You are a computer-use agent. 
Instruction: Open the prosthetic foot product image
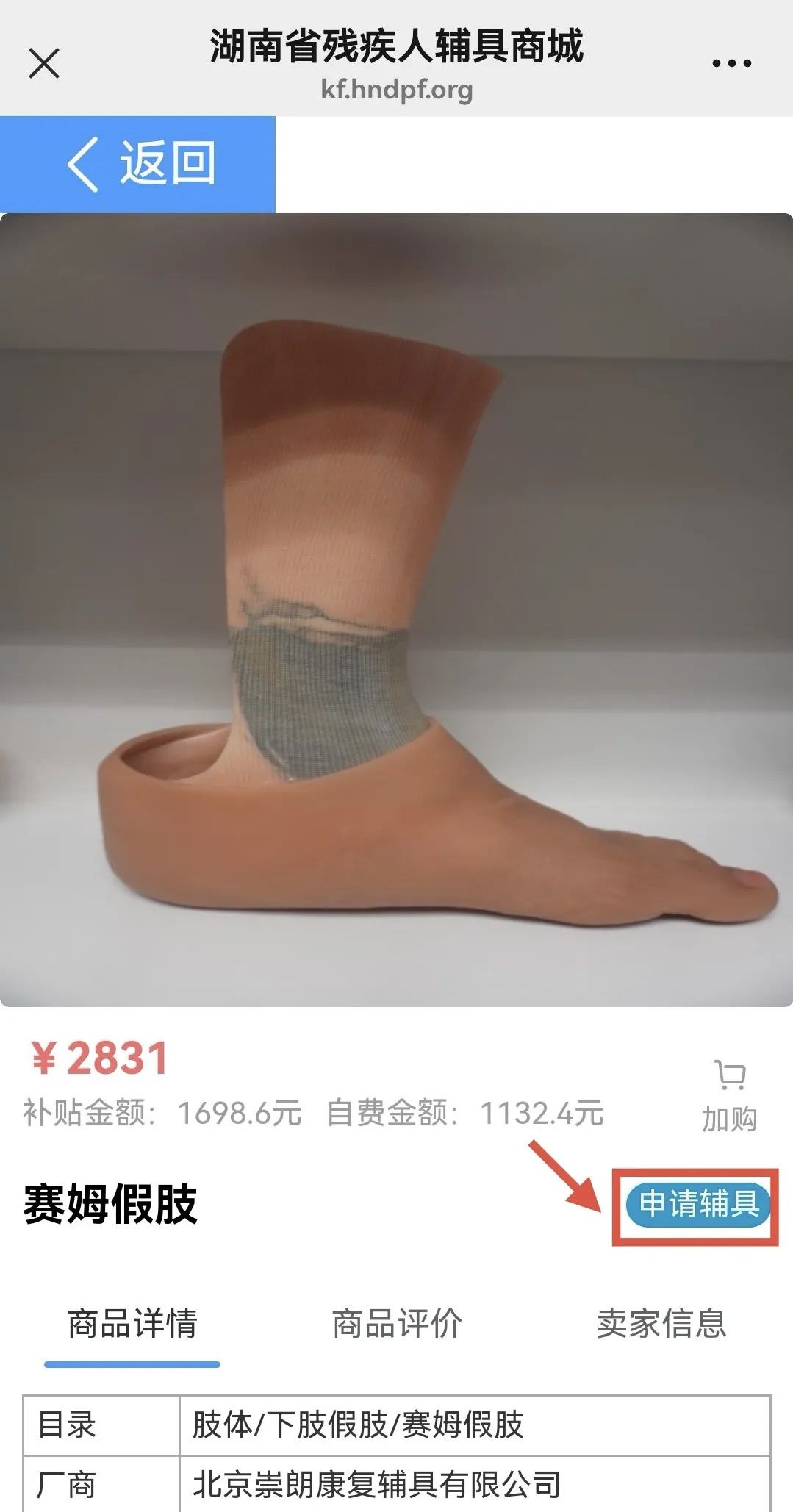coord(397,610)
